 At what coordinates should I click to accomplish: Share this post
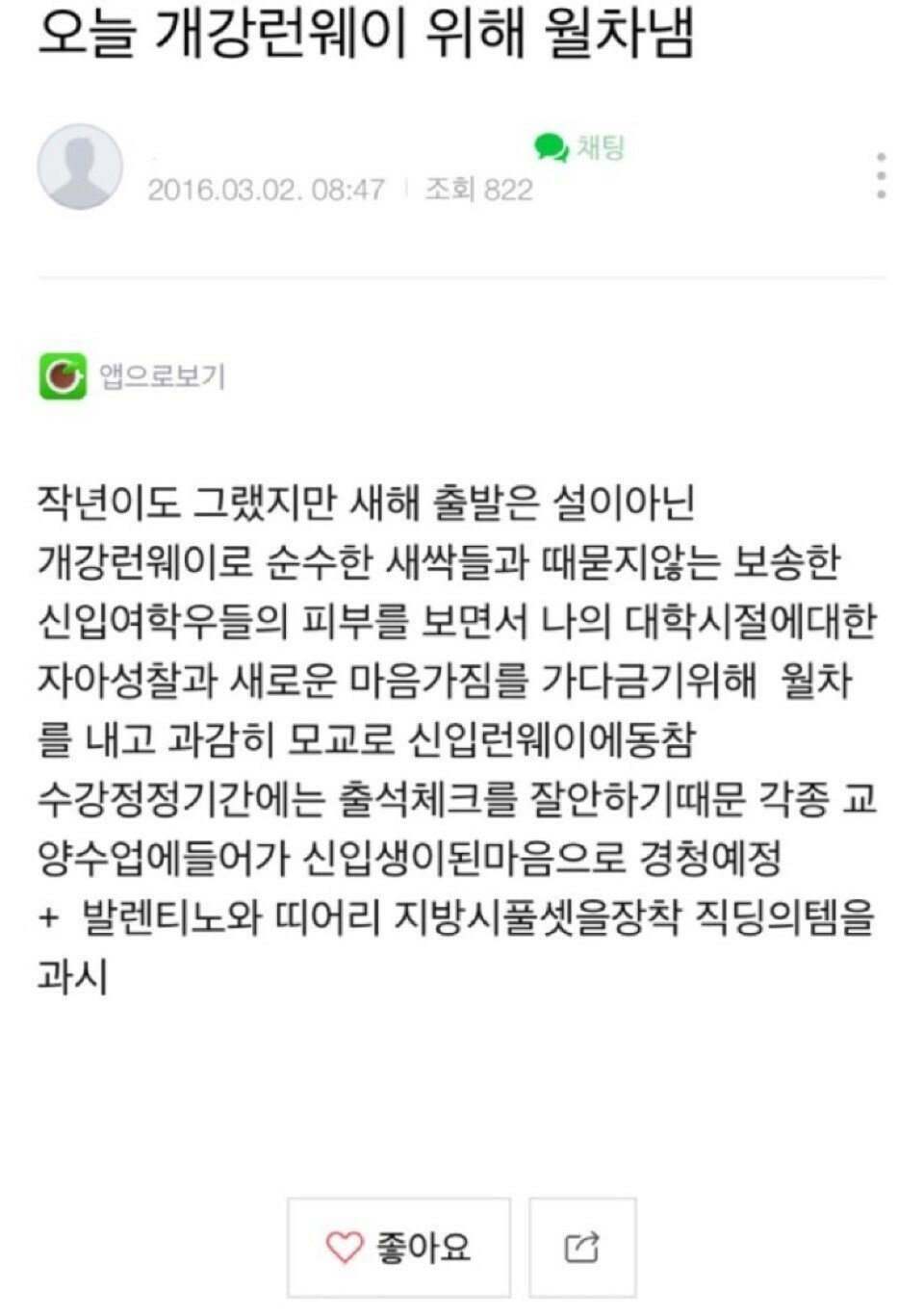pyautogui.click(x=581, y=1248)
